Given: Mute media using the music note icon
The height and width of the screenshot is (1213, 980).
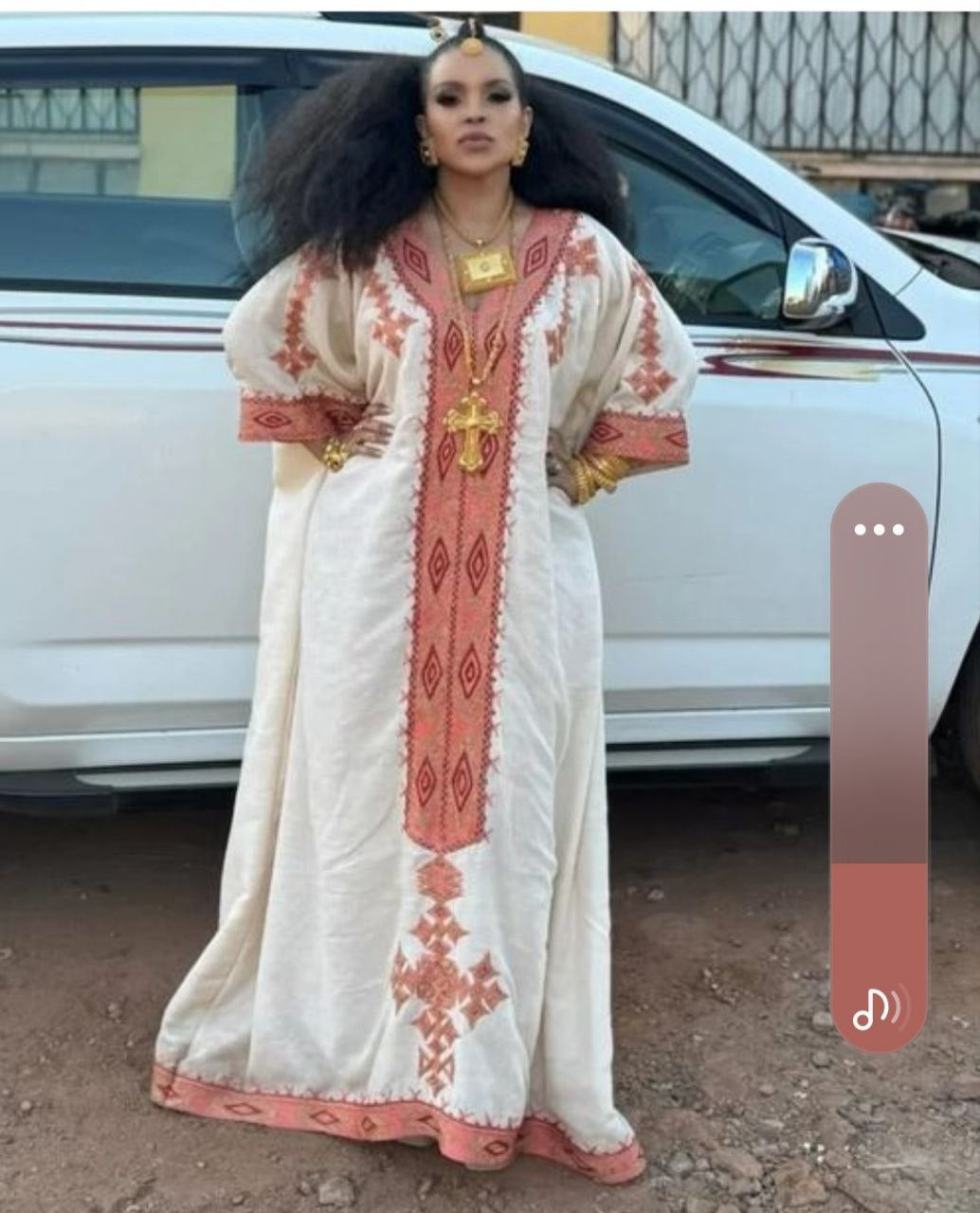Looking at the screenshot, I should click(878, 1008).
